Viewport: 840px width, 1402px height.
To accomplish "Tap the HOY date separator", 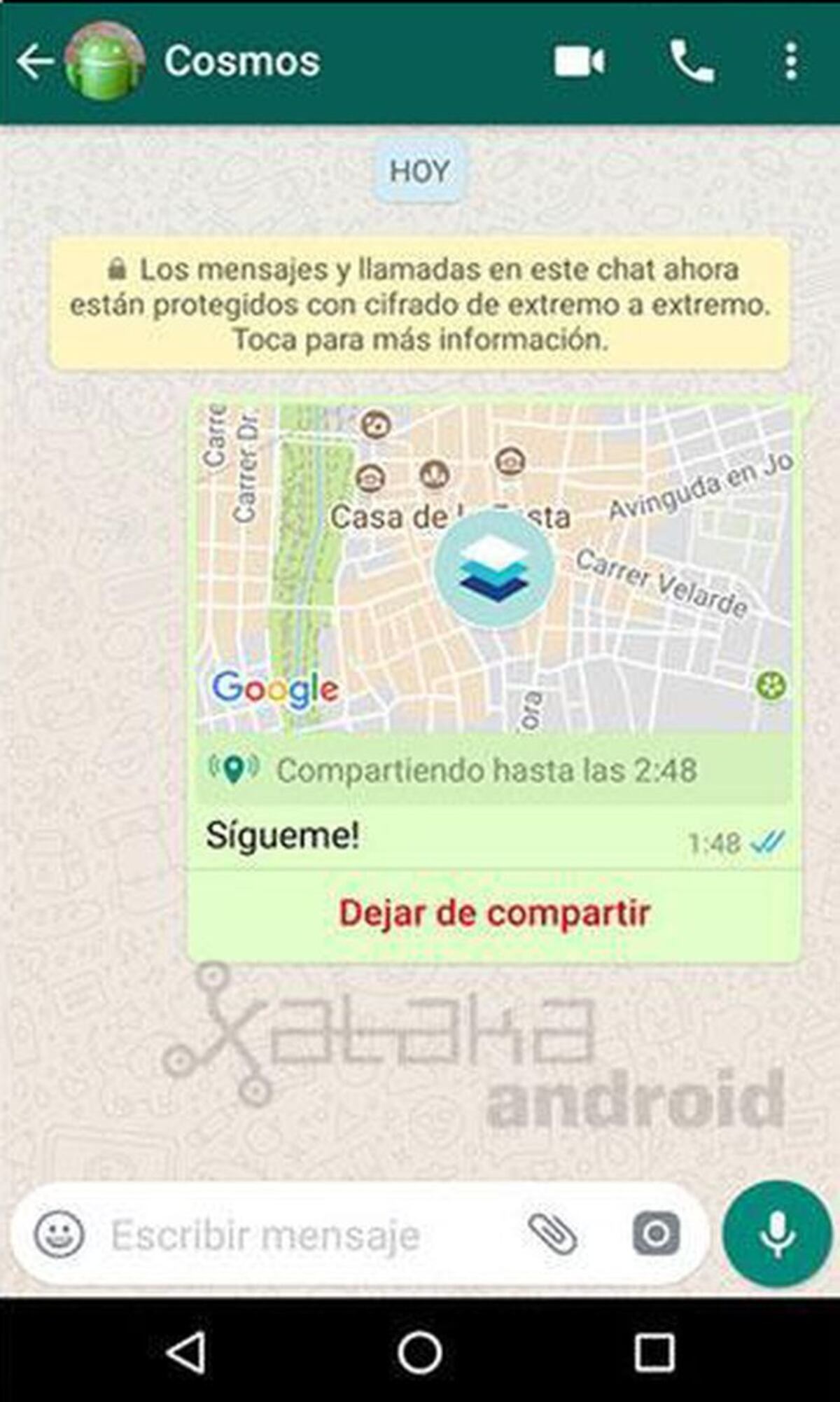I will coord(419,168).
